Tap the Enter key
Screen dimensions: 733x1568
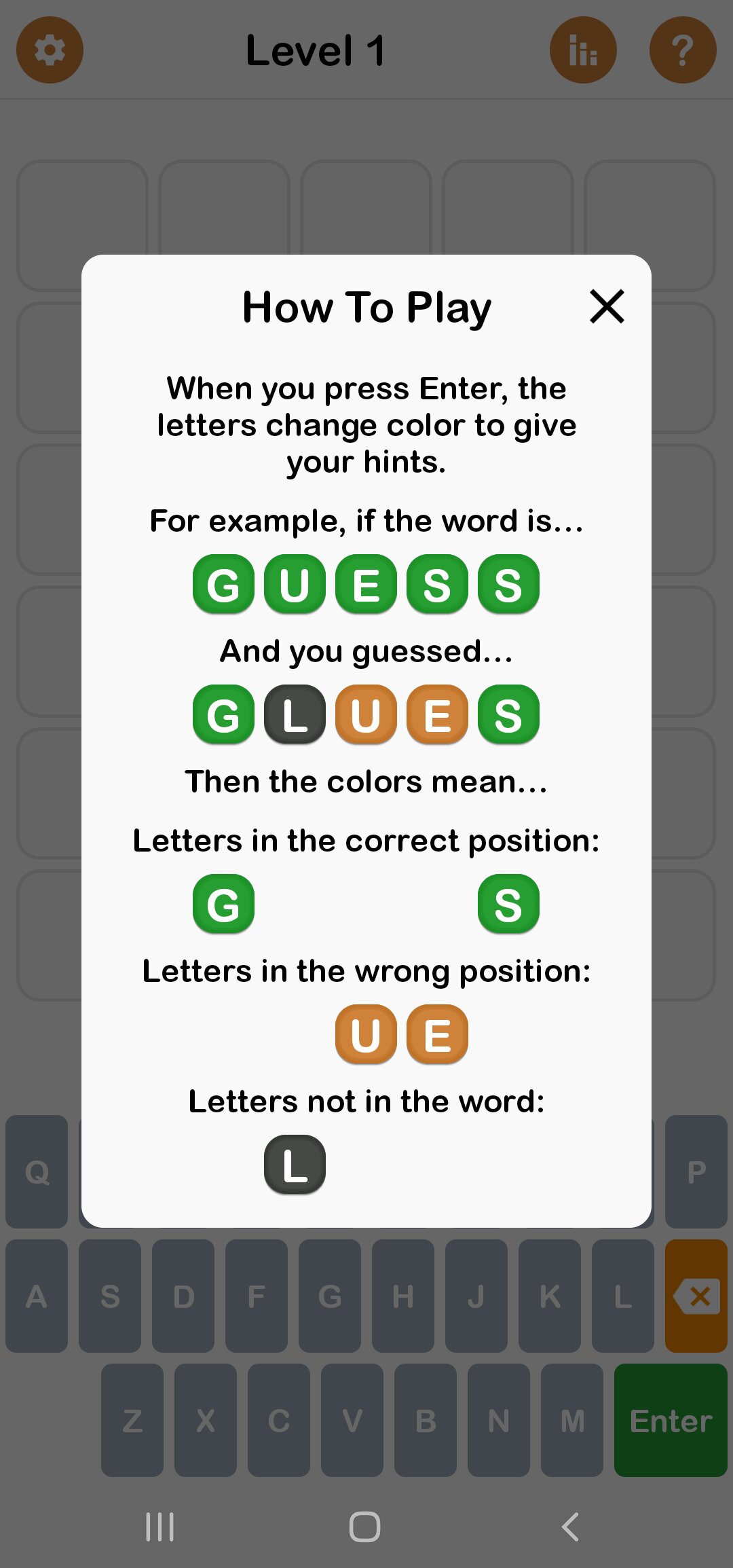pyautogui.click(x=671, y=1420)
